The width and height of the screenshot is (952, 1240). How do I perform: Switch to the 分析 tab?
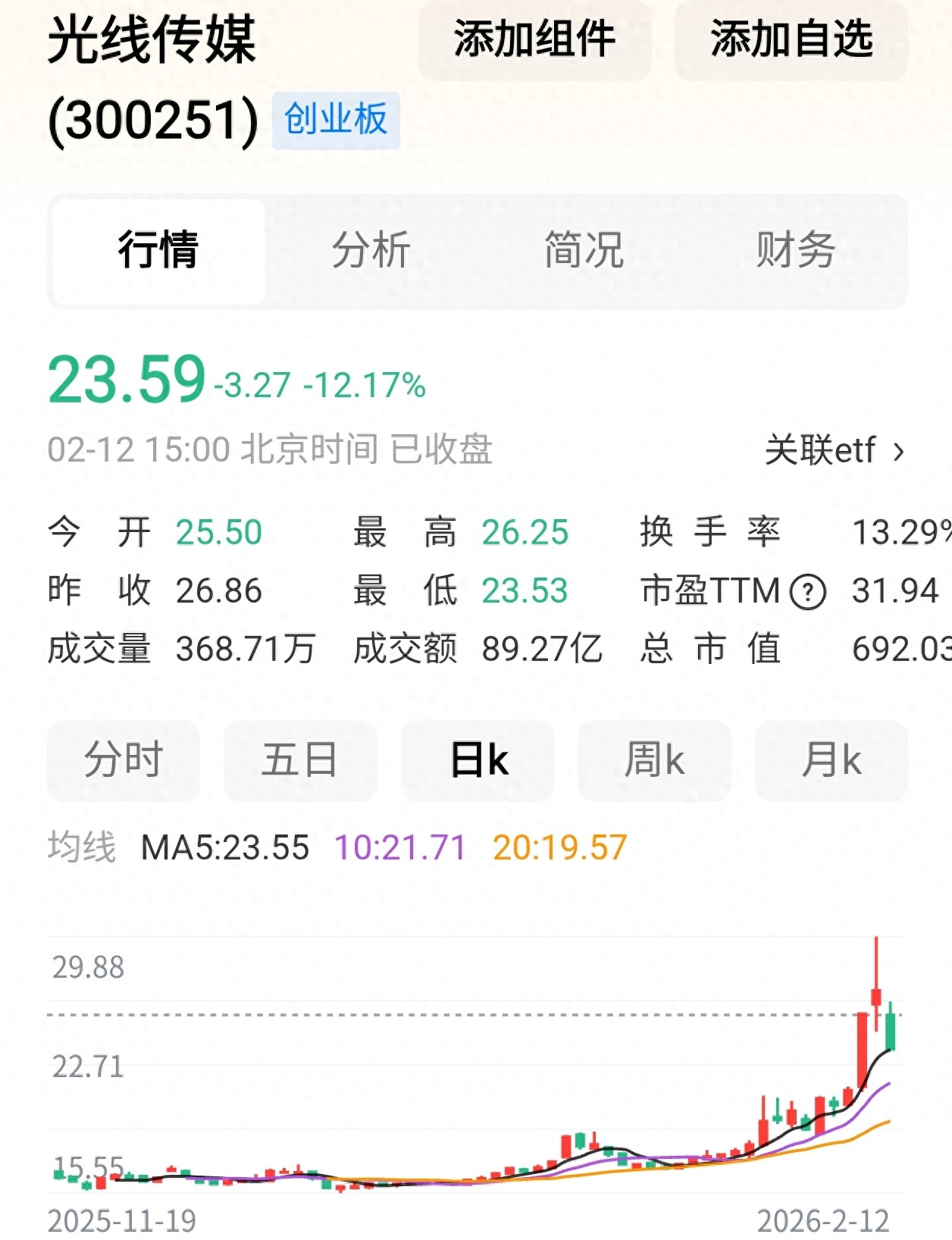[x=371, y=250]
